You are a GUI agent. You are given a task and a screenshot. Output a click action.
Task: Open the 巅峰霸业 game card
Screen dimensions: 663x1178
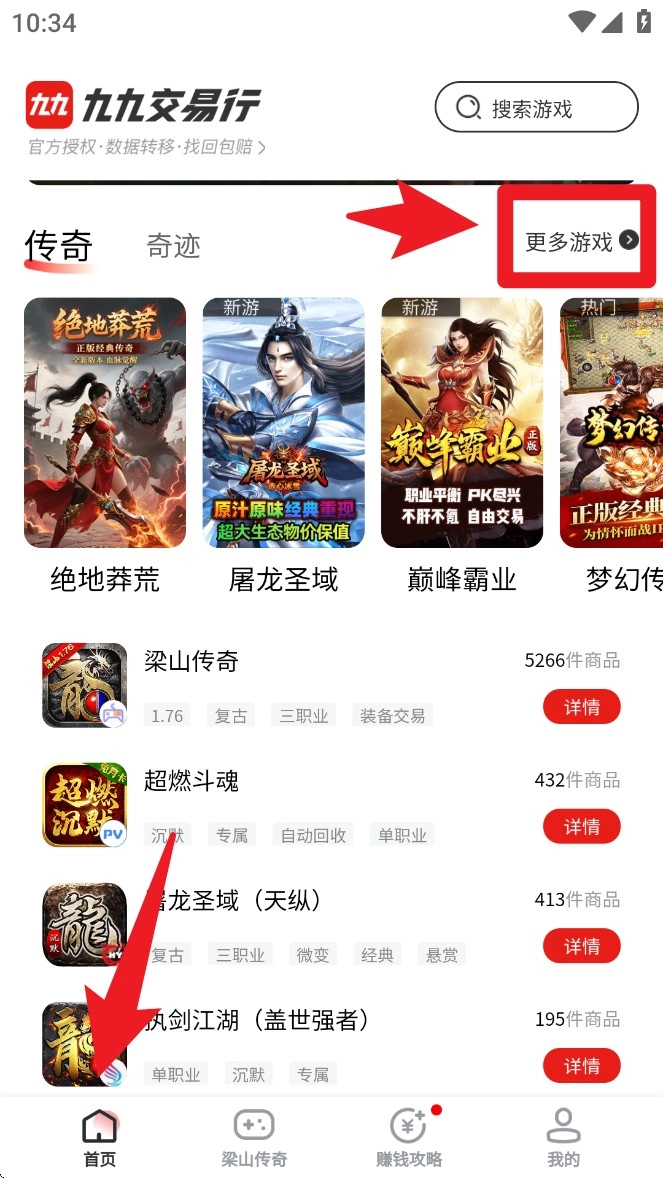[461, 423]
